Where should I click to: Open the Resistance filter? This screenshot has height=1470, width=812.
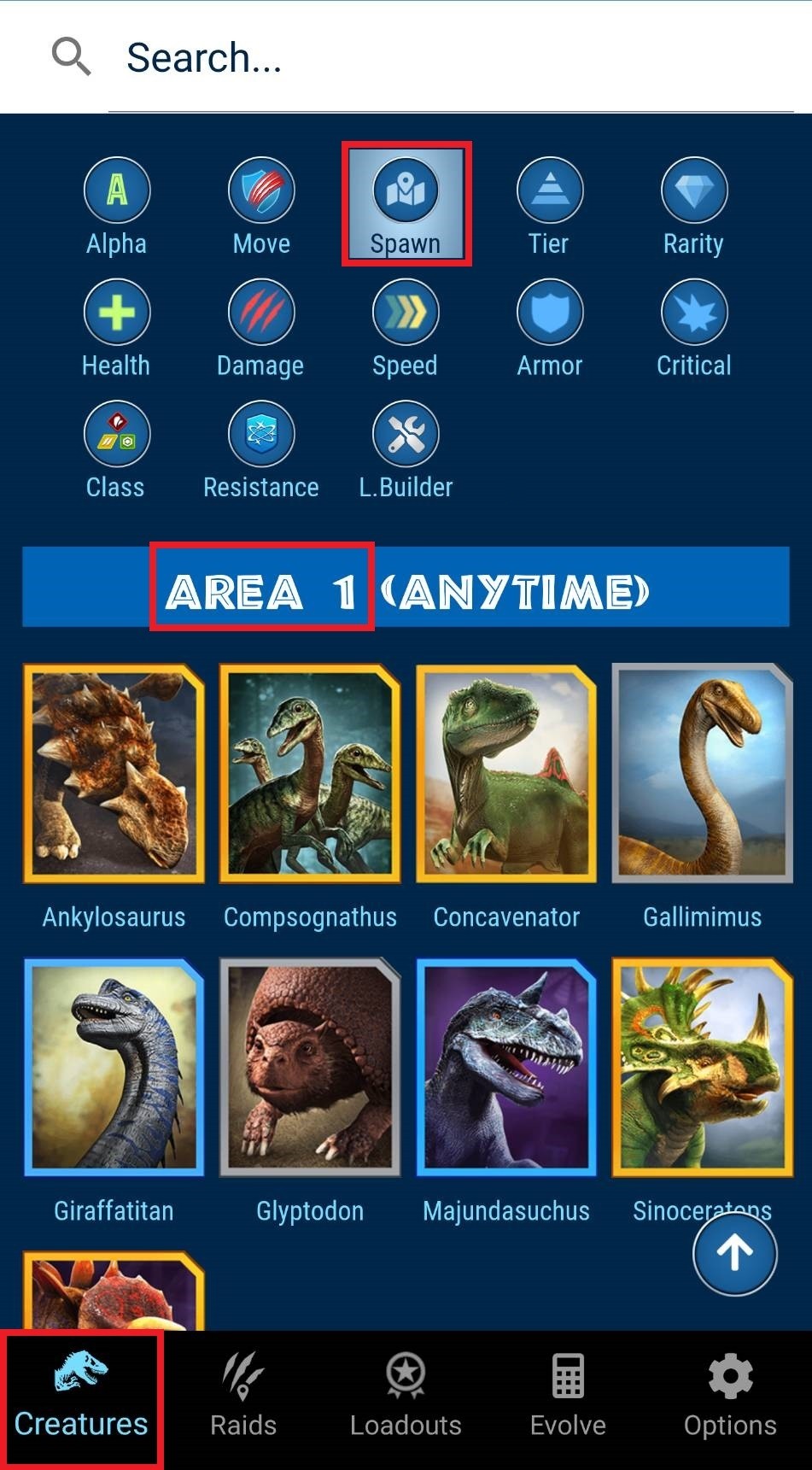(261, 449)
